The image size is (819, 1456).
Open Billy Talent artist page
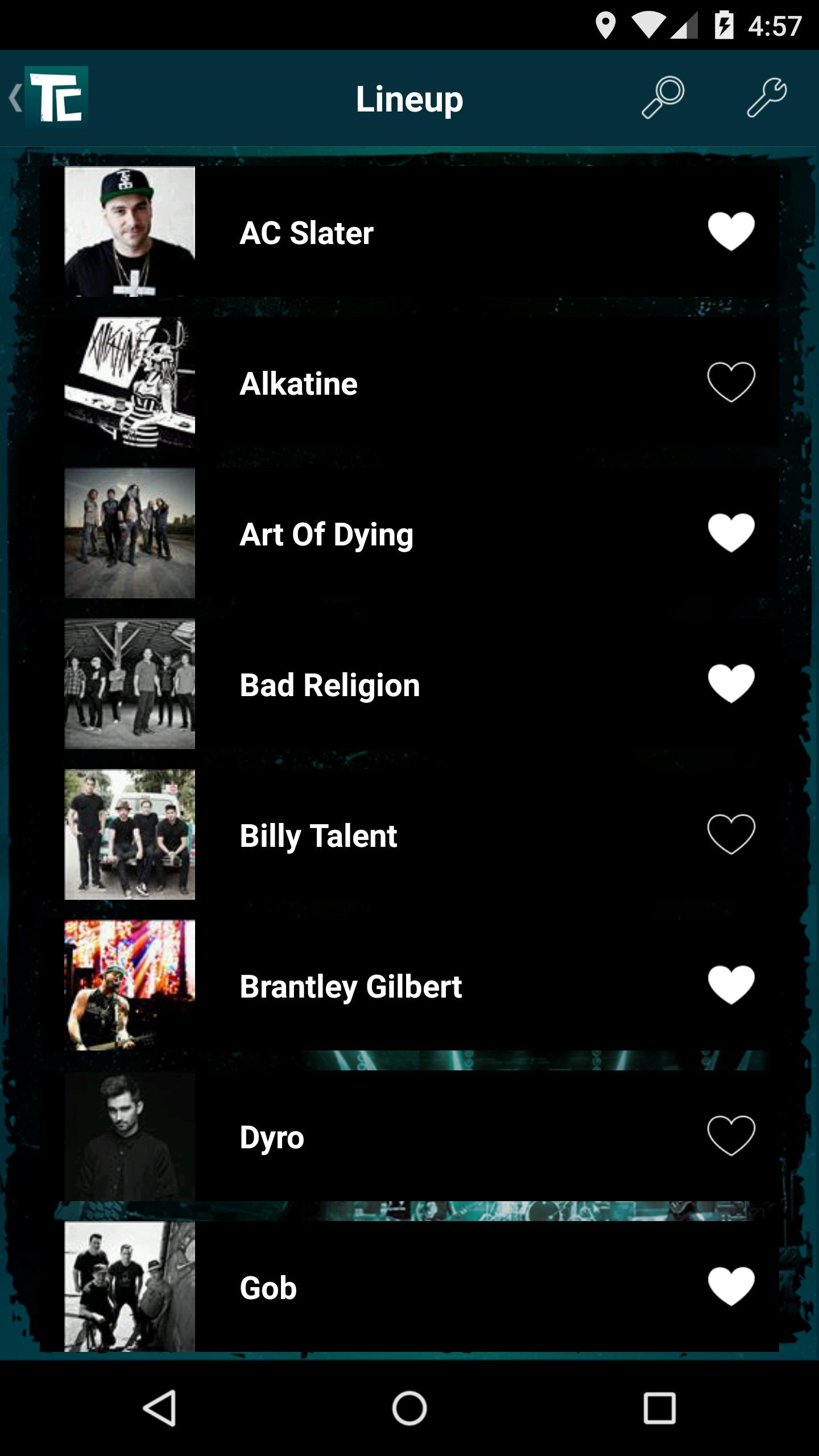318,835
